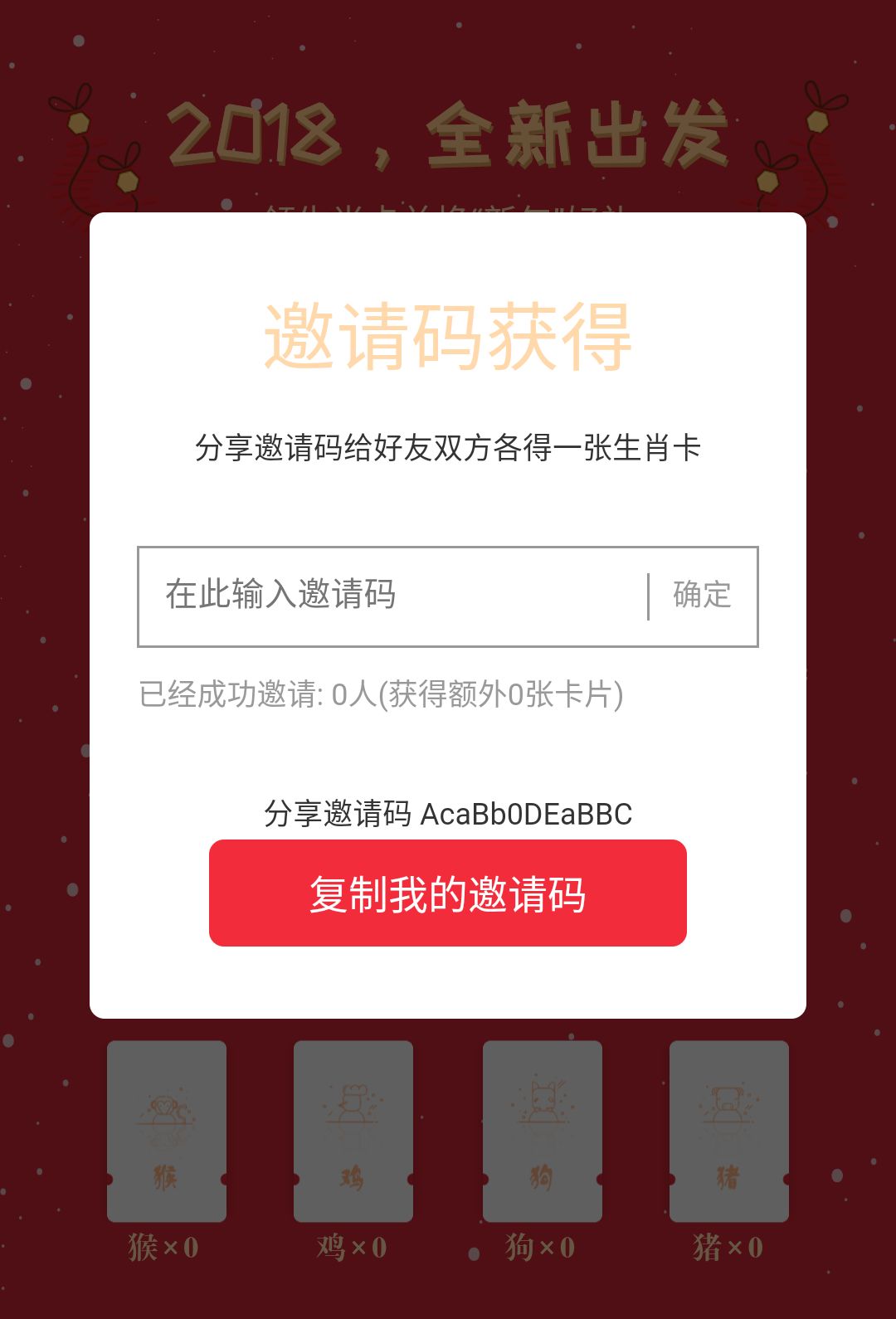Click the monkey icon on the 猴 card
The image size is (896, 1319).
click(166, 1107)
